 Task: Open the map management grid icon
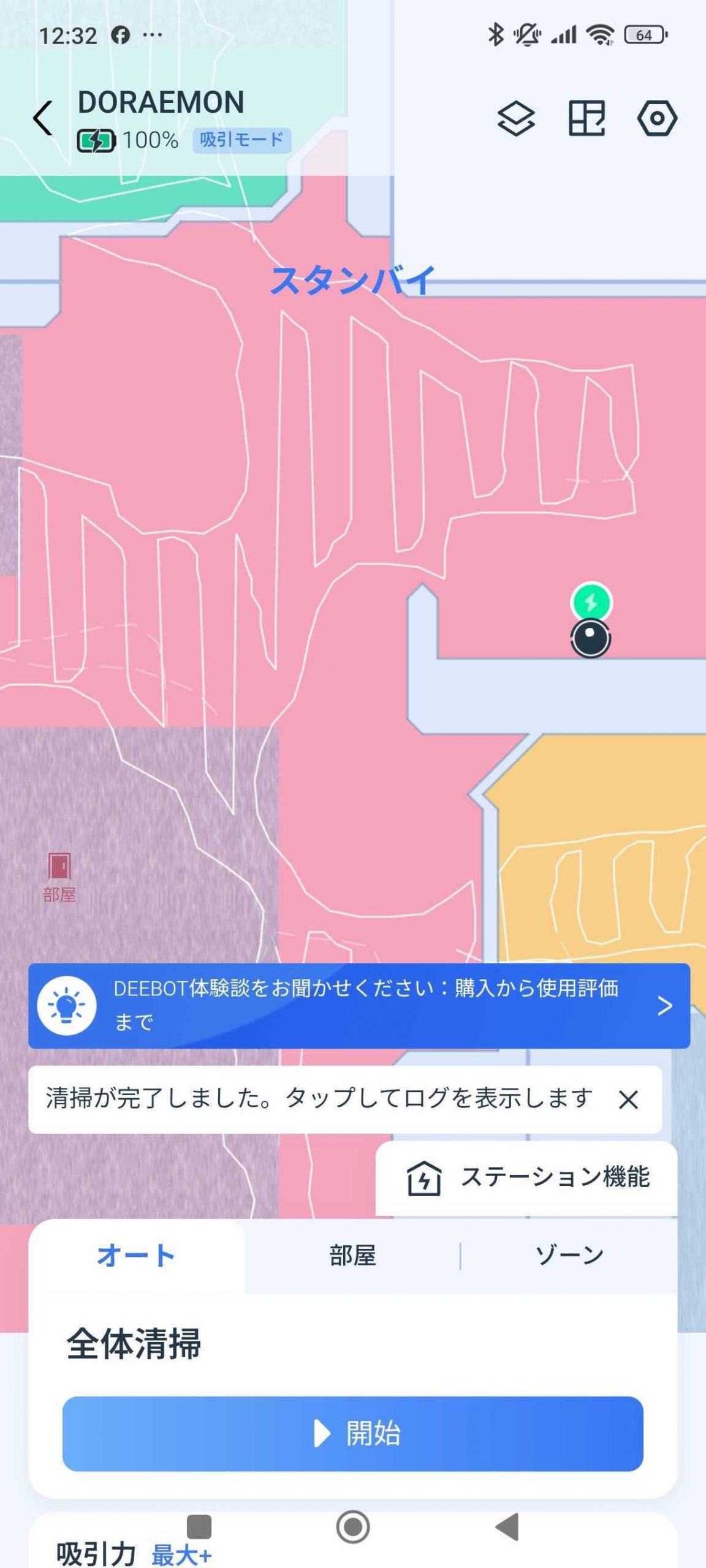(586, 118)
